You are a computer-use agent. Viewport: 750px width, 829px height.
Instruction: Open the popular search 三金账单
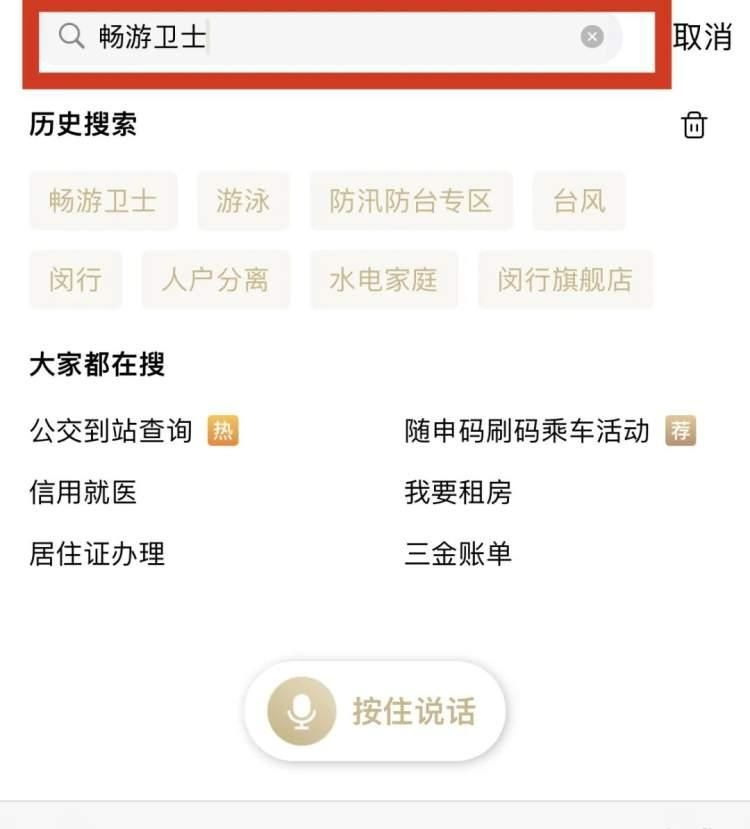click(x=458, y=553)
